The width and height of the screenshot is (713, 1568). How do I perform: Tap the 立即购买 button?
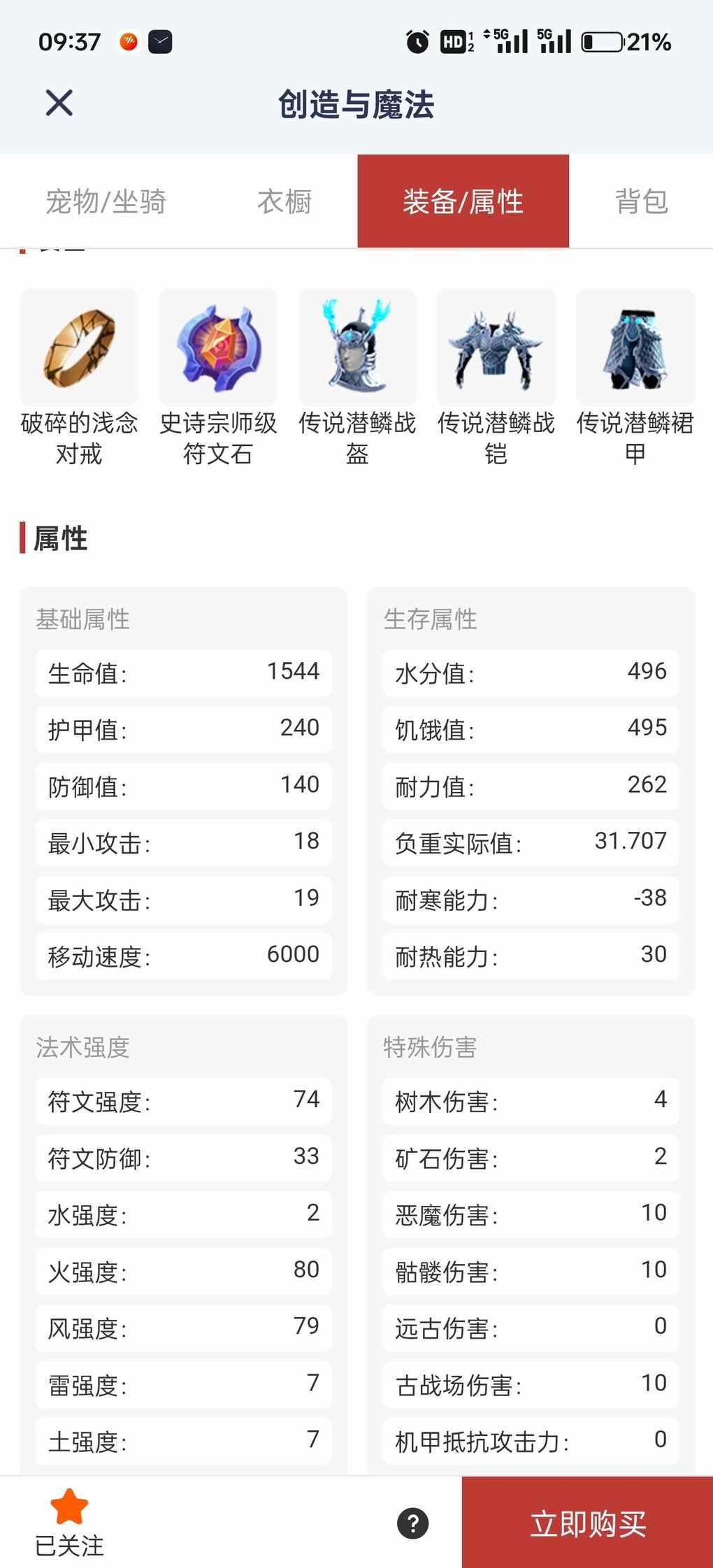pos(587,1523)
